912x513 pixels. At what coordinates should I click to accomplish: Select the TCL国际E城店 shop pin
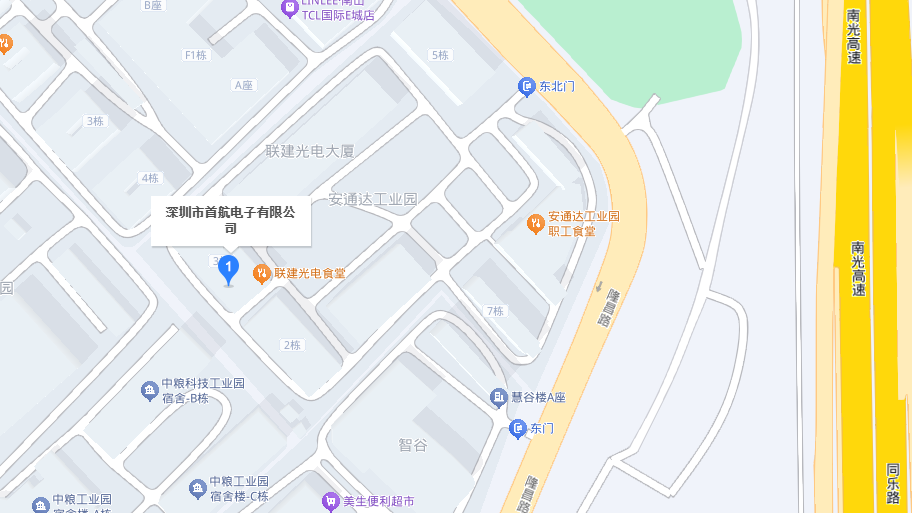coord(290,8)
